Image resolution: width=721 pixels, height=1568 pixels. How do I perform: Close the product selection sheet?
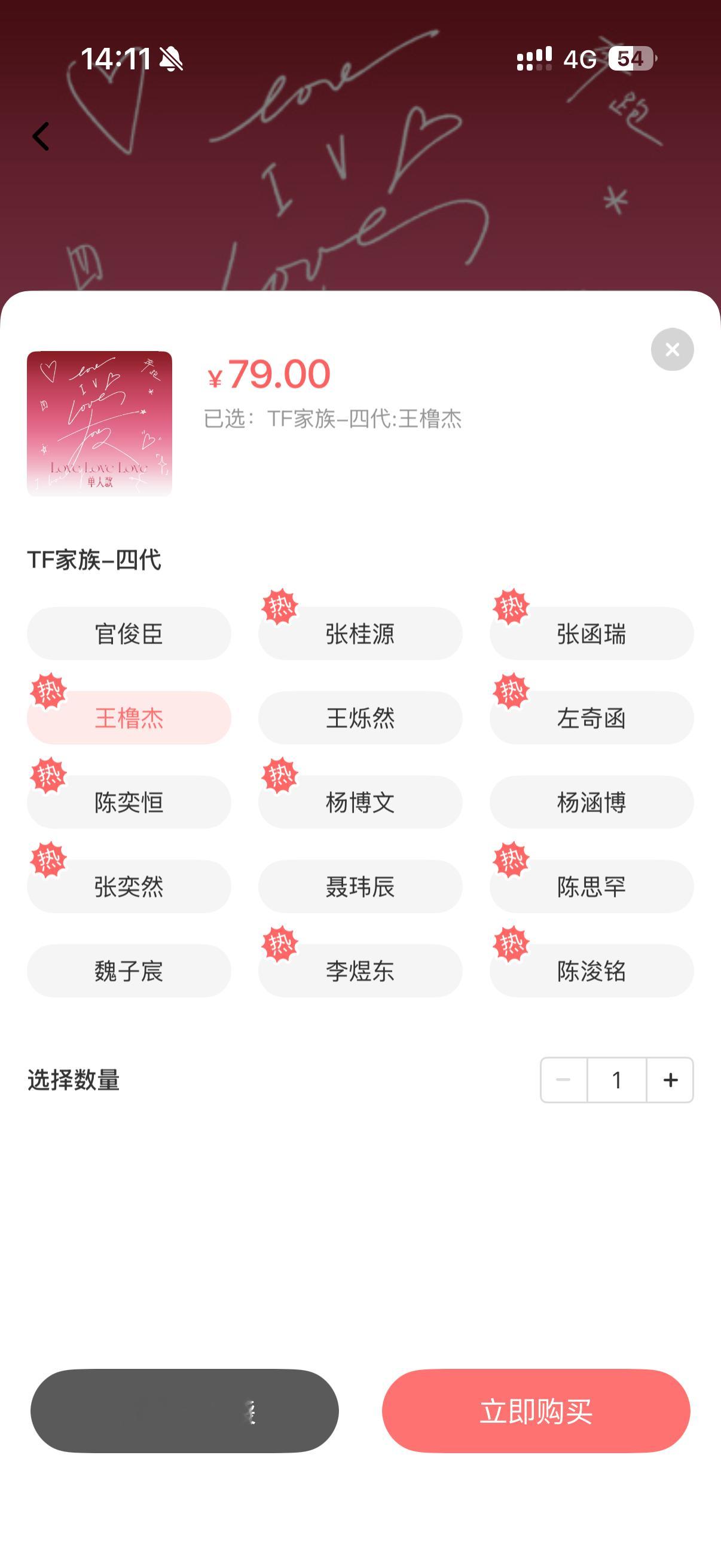(671, 349)
